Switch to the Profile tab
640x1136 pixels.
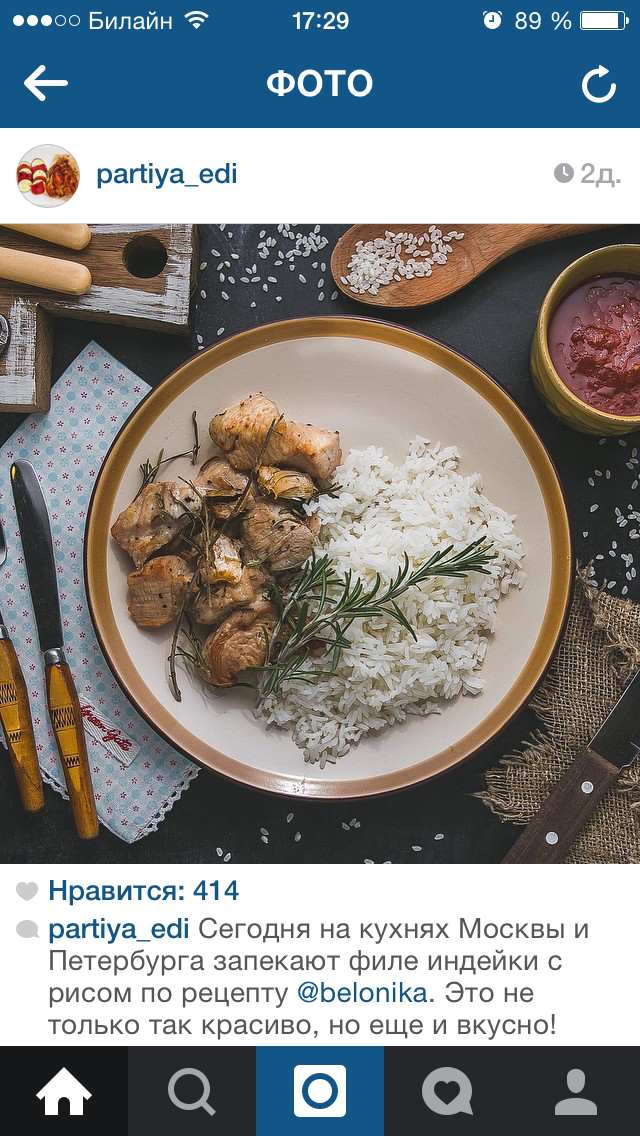click(576, 1091)
